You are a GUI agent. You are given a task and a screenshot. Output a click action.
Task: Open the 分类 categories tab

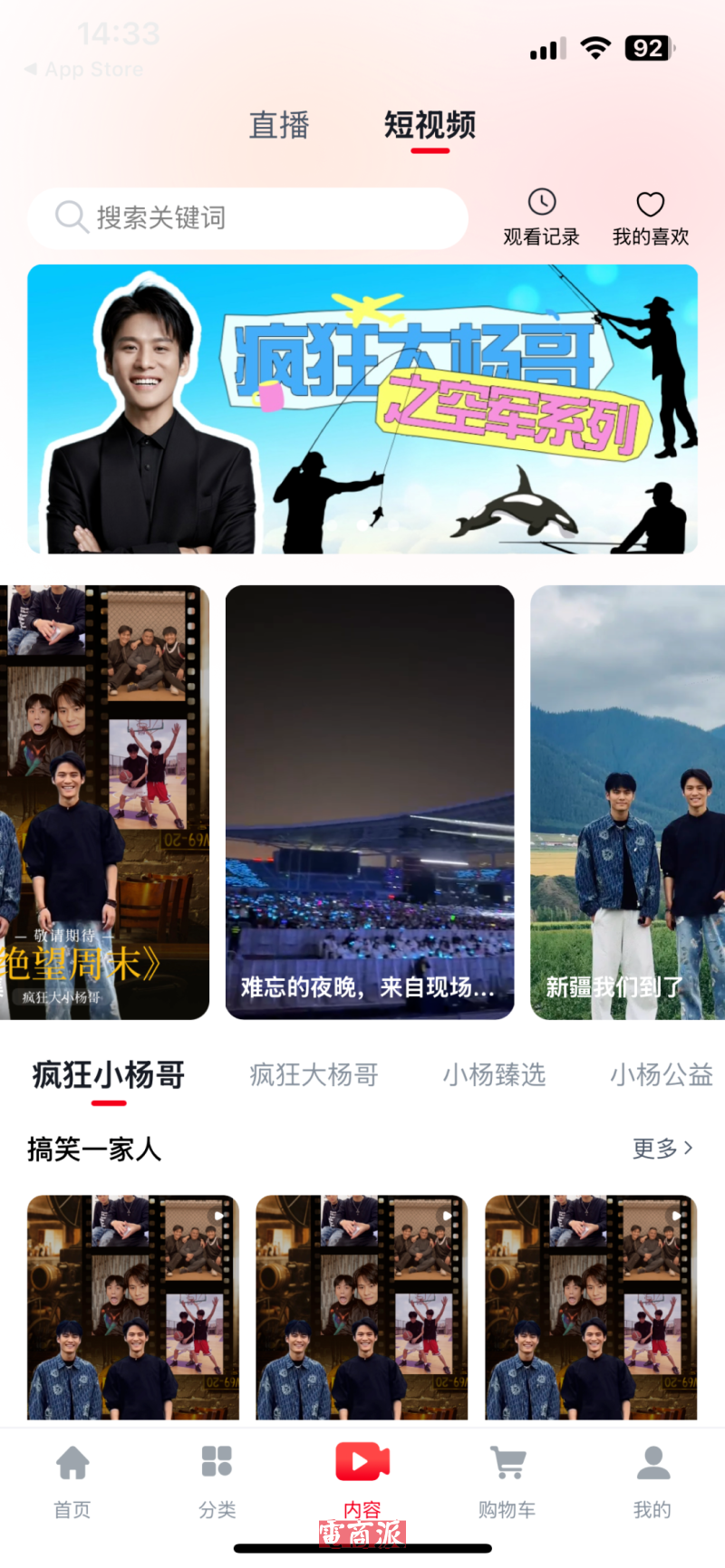pyautogui.click(x=217, y=1480)
